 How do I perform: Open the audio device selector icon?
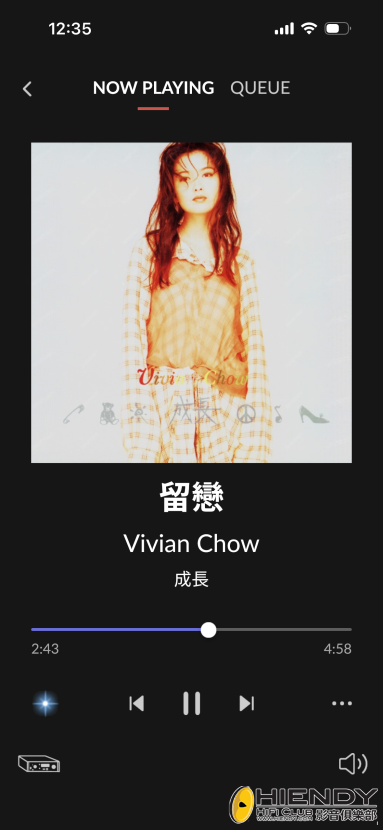coord(39,764)
